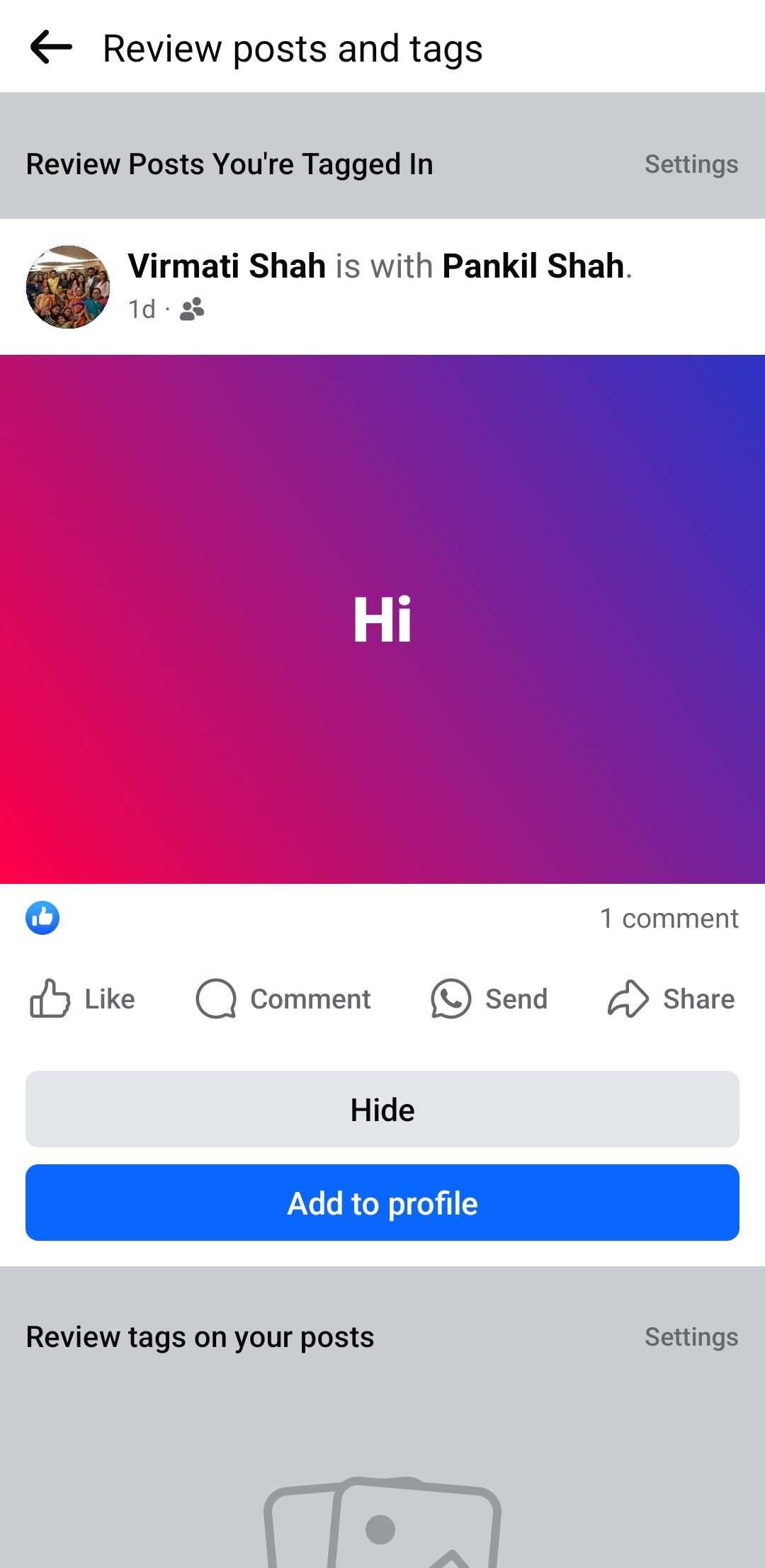Screen dimensions: 765x1568
Task: Open Settings for Review tags on your posts
Action: coord(691,1337)
